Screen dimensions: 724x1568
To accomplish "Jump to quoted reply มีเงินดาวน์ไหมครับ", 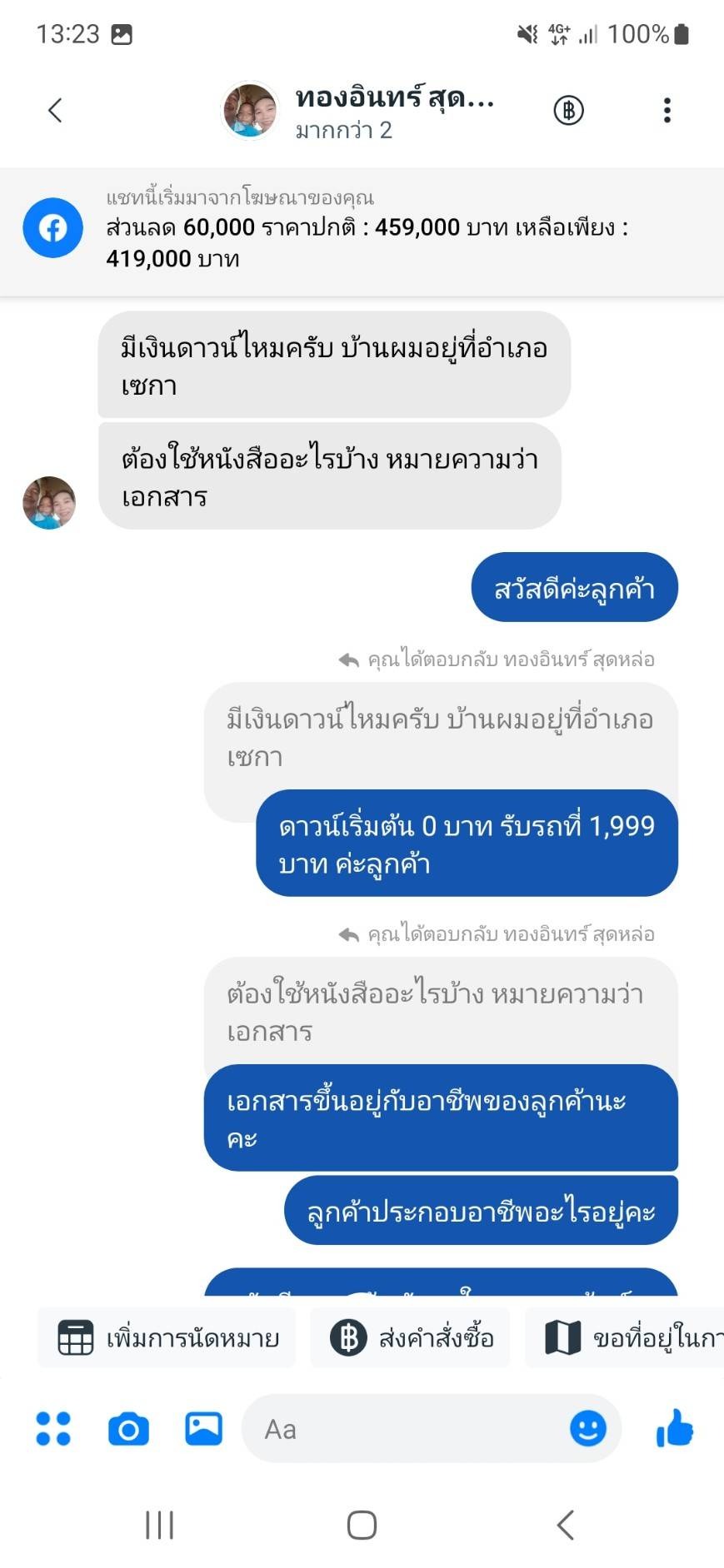I will [x=440, y=738].
